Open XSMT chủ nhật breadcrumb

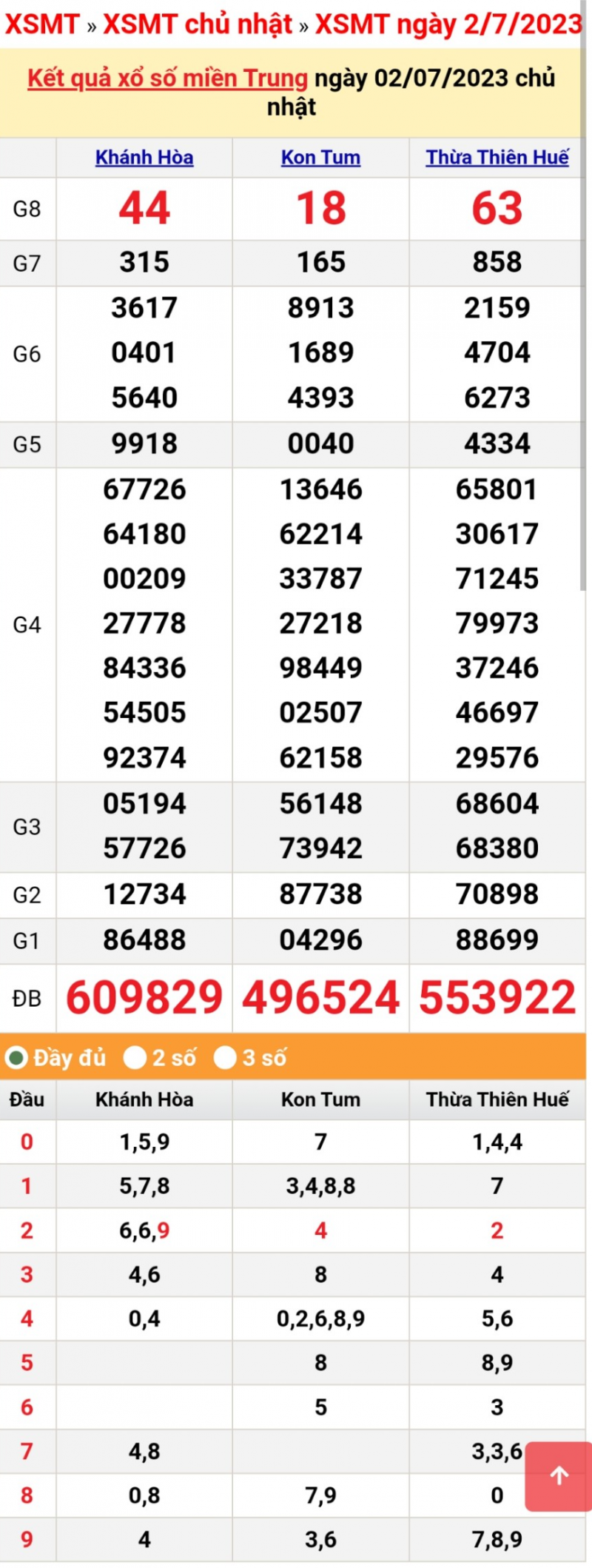coord(198,24)
